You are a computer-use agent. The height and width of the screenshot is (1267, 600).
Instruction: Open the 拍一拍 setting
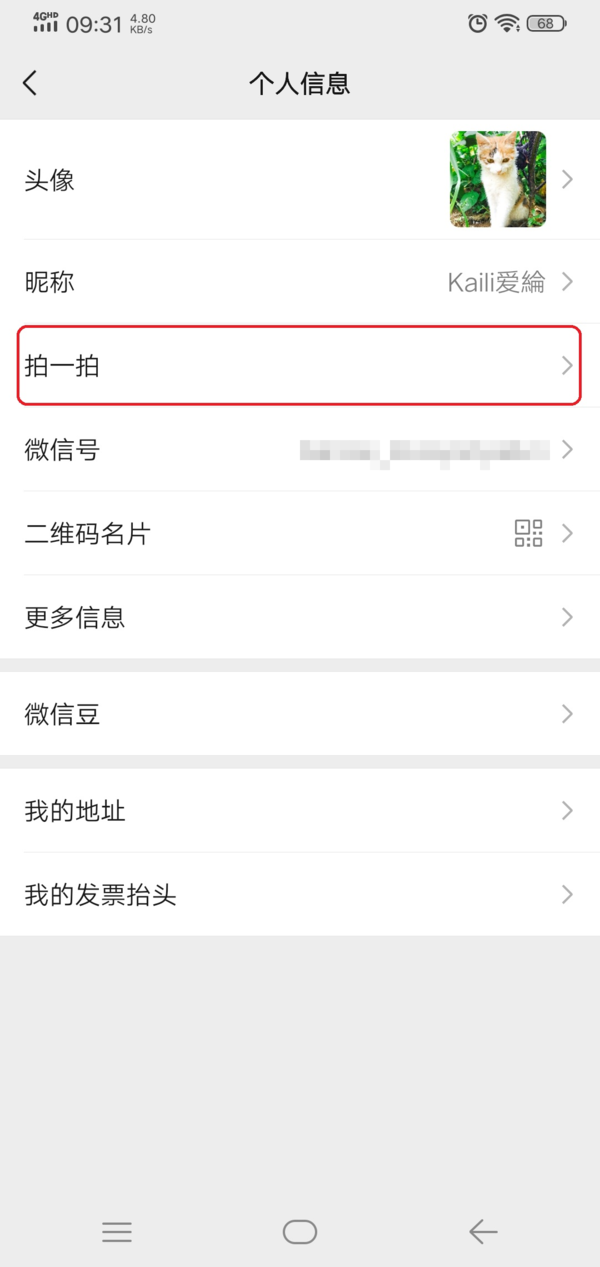click(x=300, y=366)
